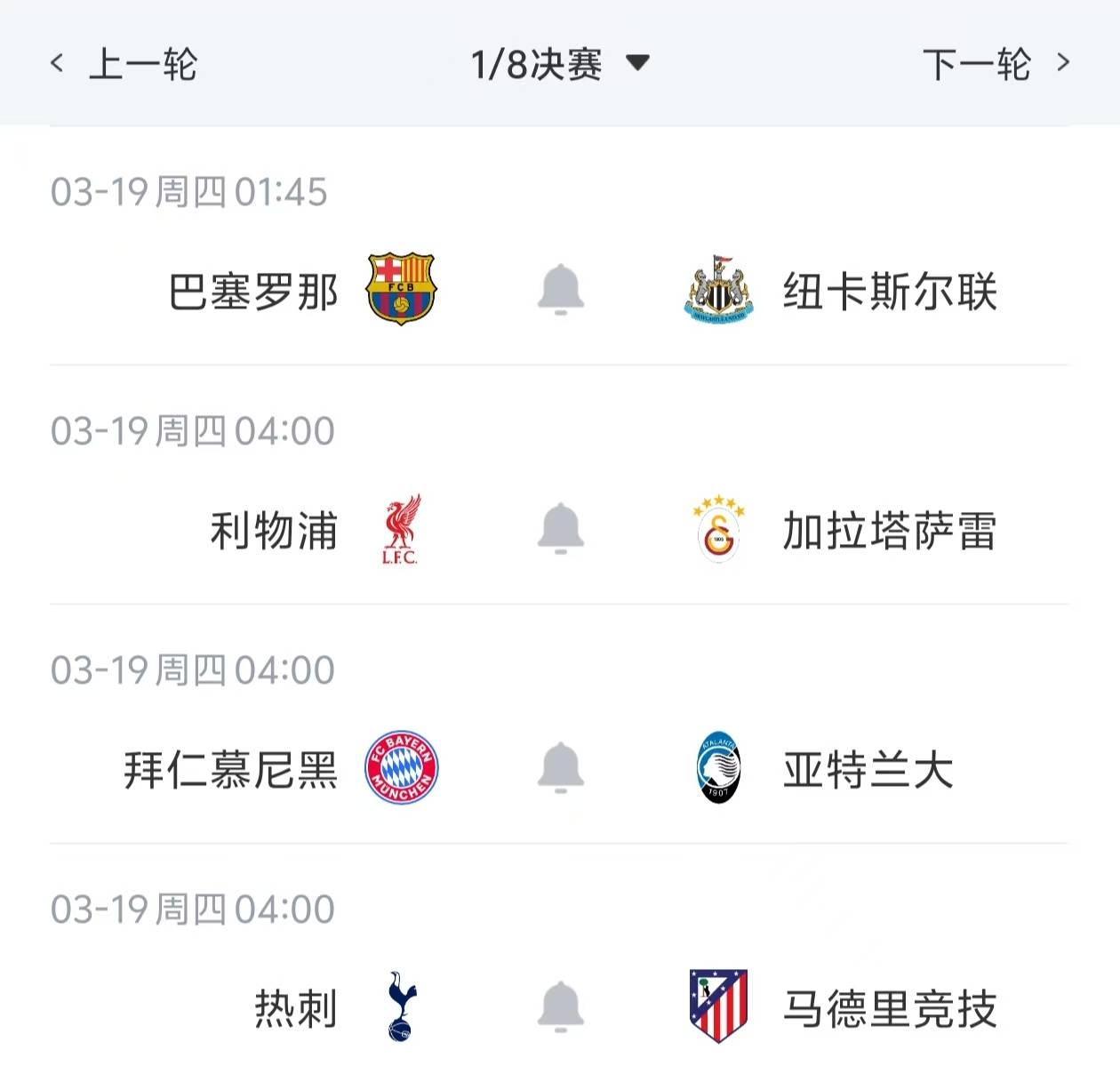Expand the 1/8决赛 round dropdown
The height and width of the screenshot is (1074, 1120).
point(560,64)
